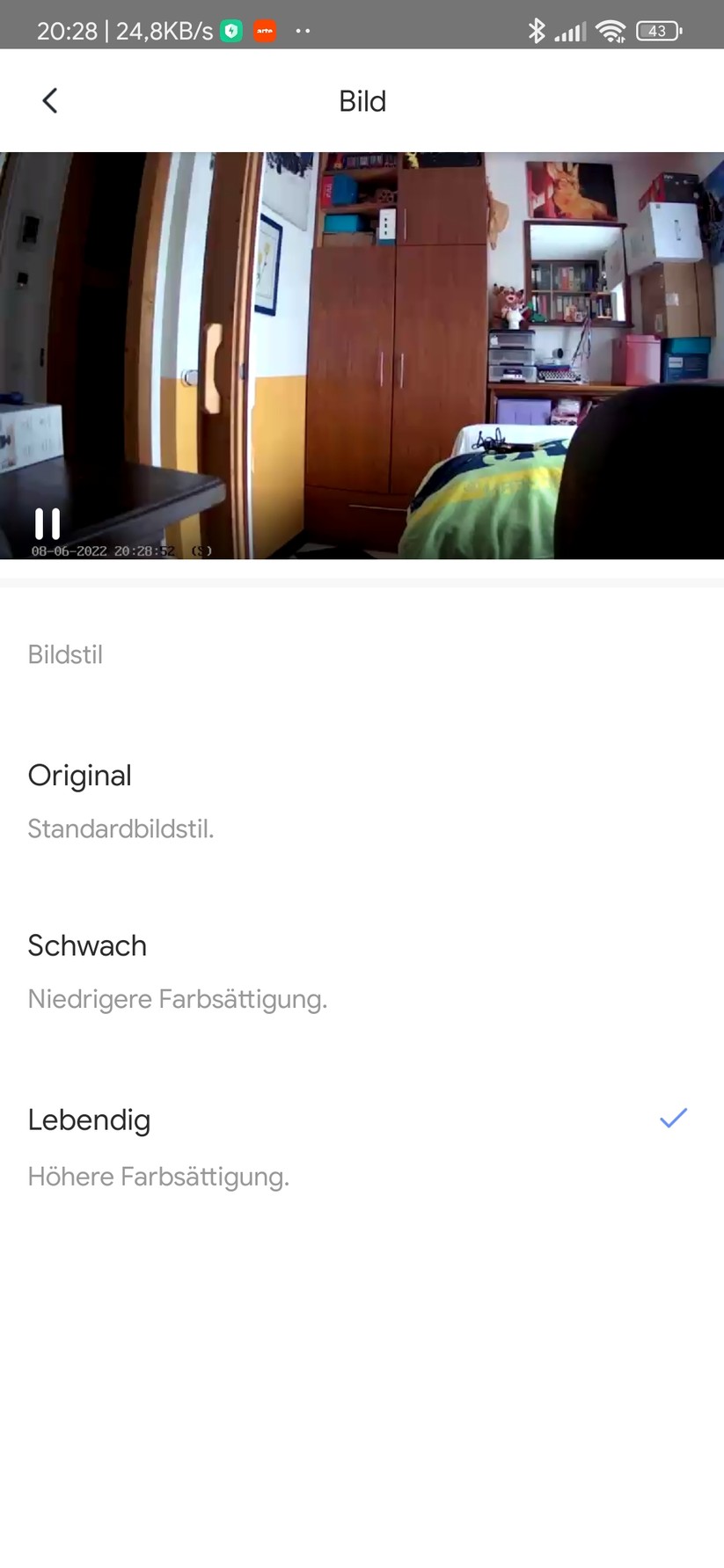This screenshot has width=724, height=1568.
Task: Open the Bild settings title
Action: (362, 100)
